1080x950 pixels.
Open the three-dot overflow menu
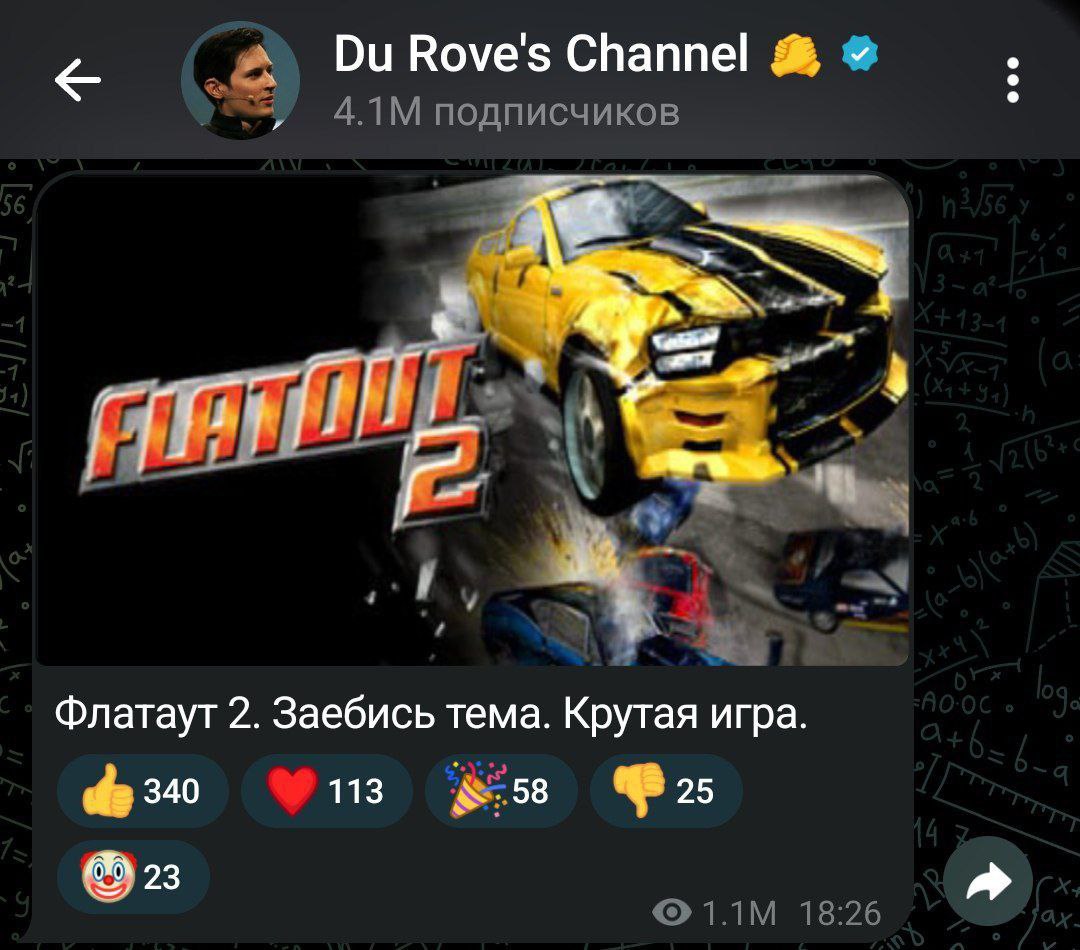[x=1012, y=80]
